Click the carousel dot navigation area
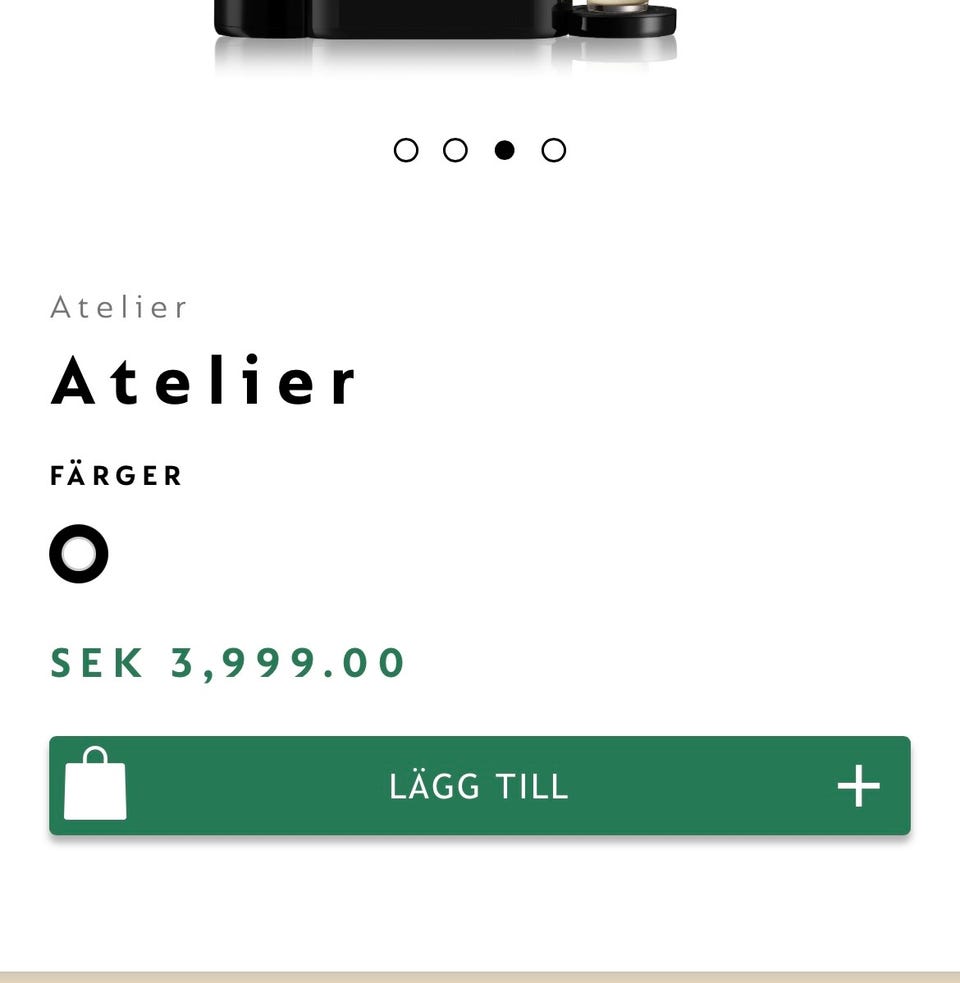 click(x=479, y=150)
